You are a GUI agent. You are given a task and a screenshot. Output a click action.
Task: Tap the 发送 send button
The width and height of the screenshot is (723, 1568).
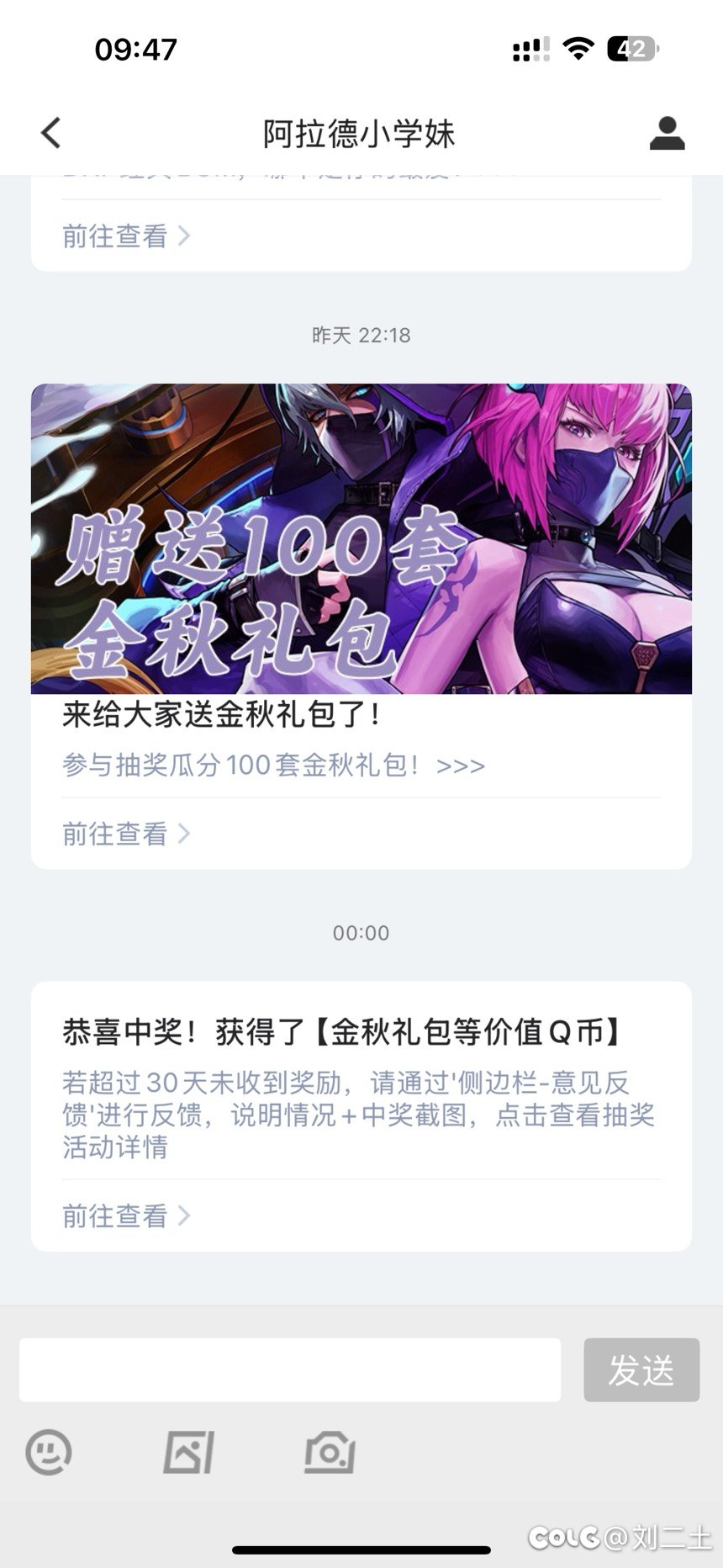click(641, 1369)
